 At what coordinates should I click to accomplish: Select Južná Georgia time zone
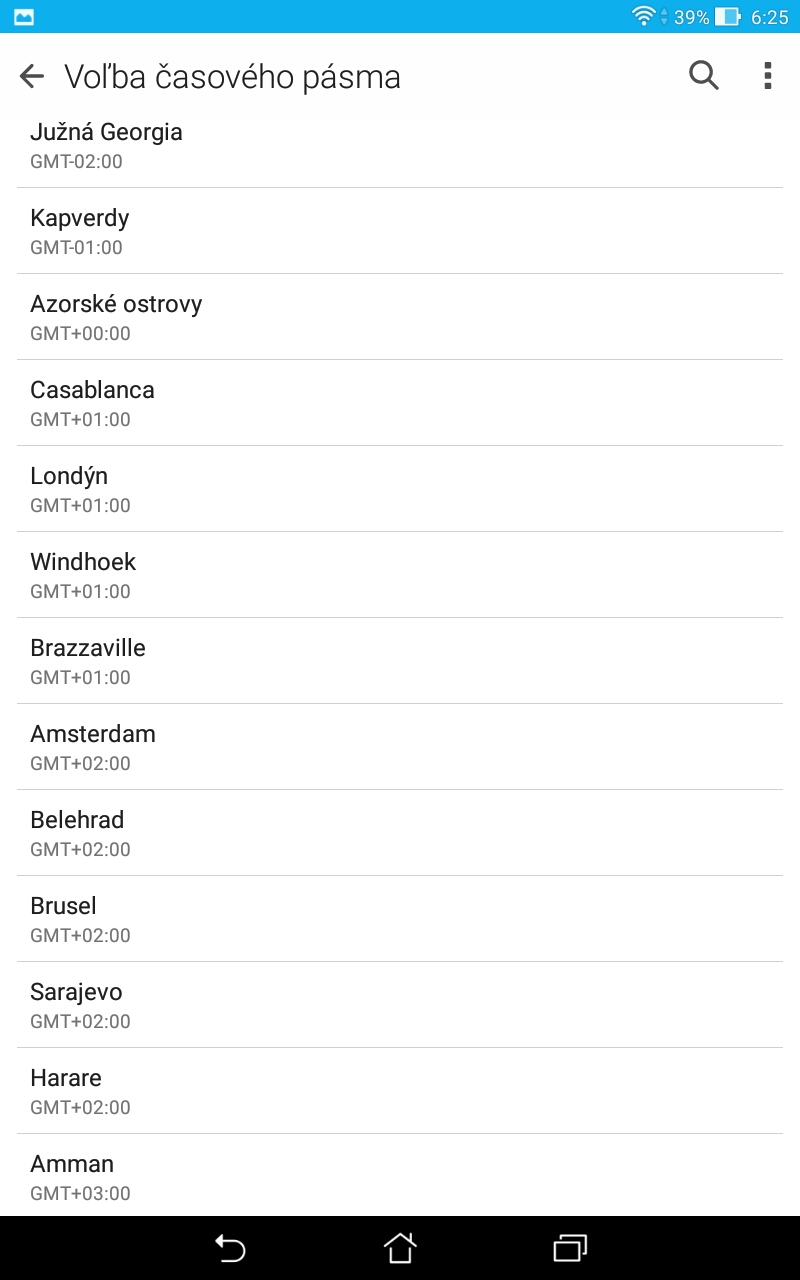[400, 146]
